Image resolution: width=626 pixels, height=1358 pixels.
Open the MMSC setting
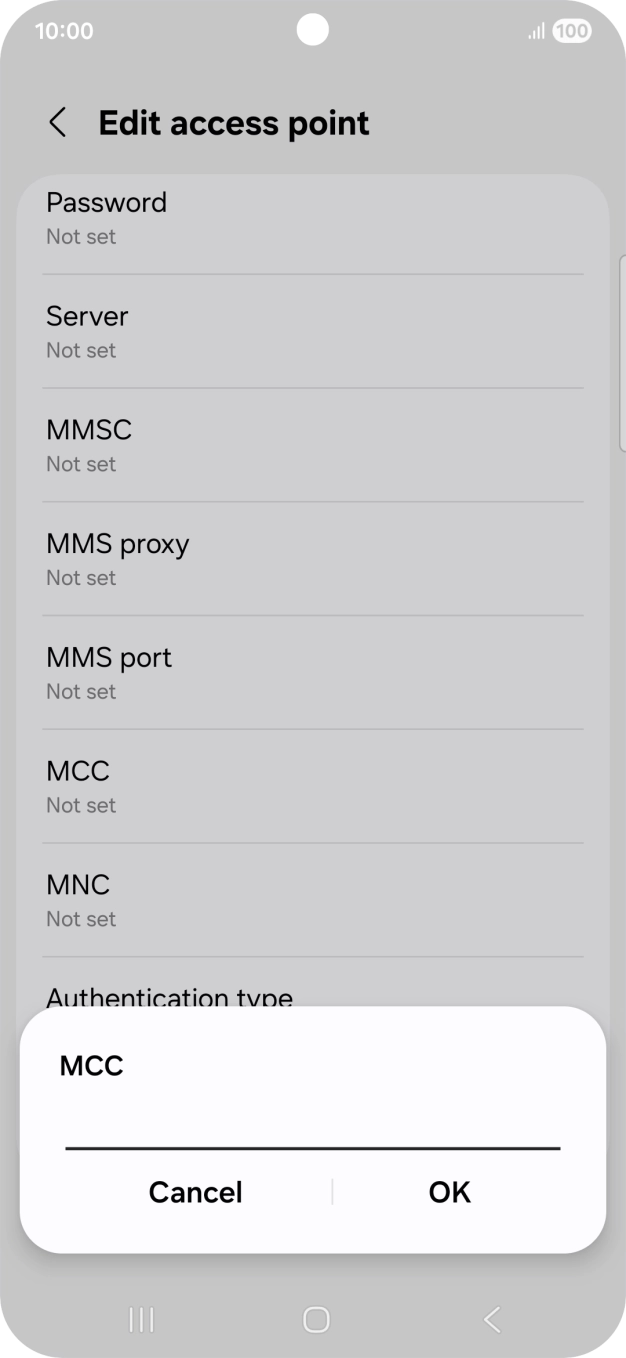pyautogui.click(x=312, y=446)
